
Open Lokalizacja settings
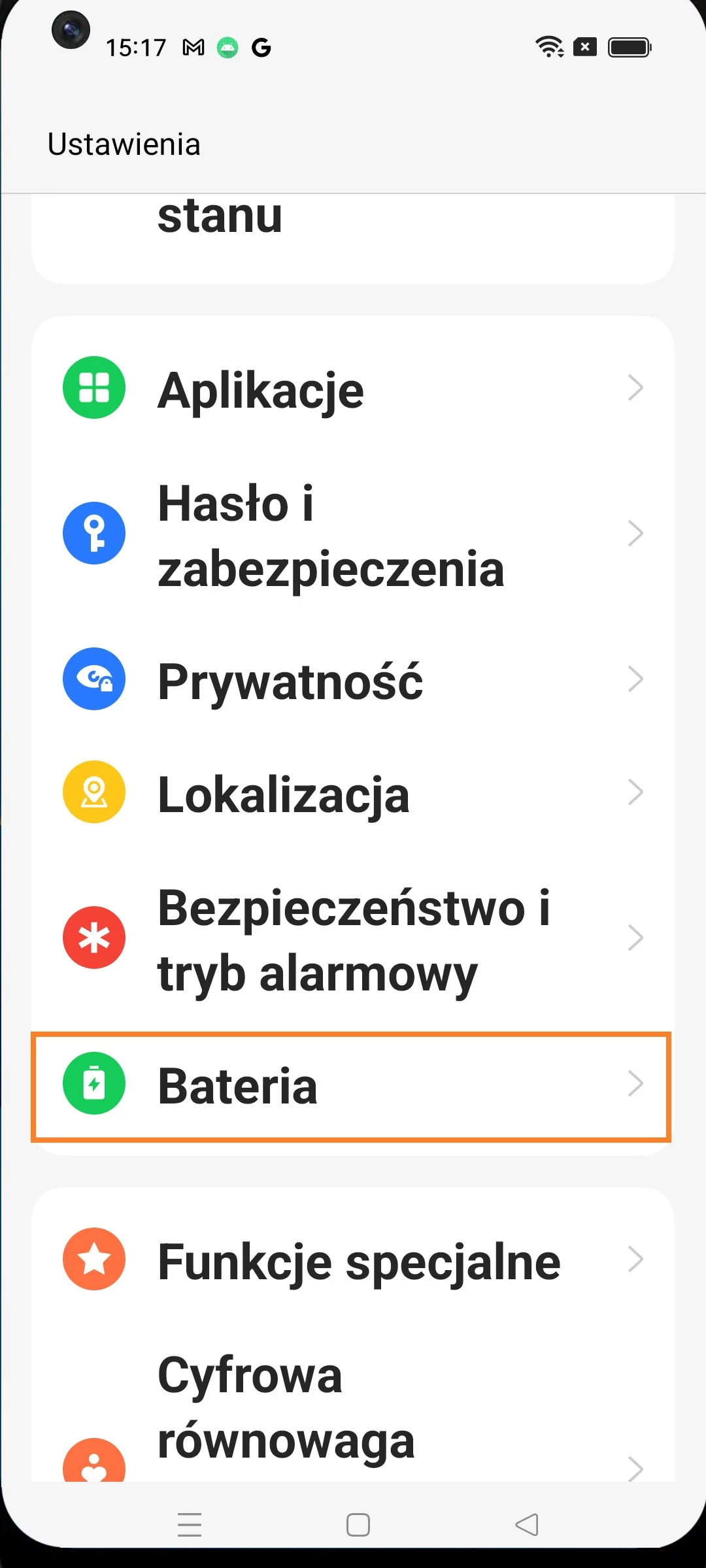pyautogui.click(x=353, y=793)
